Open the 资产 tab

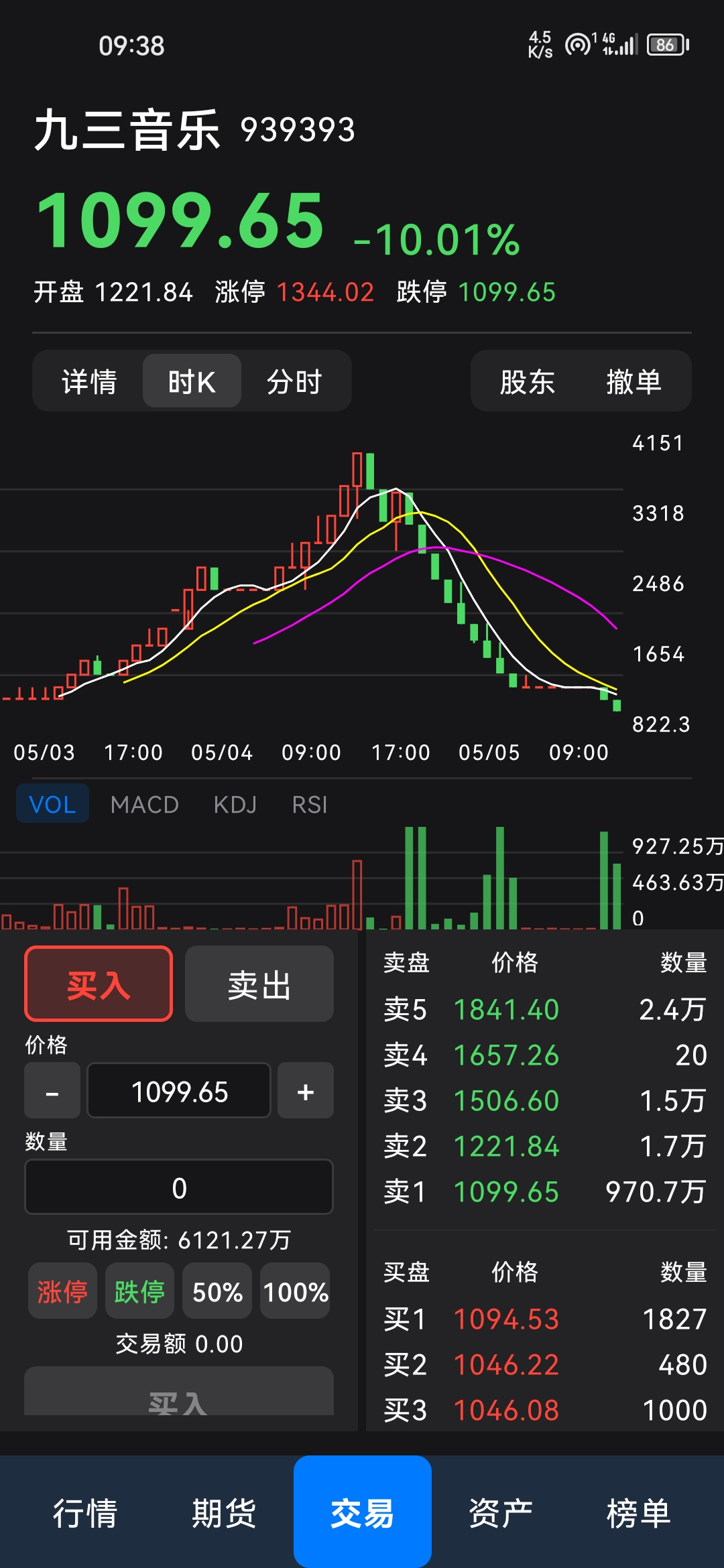(501, 1514)
